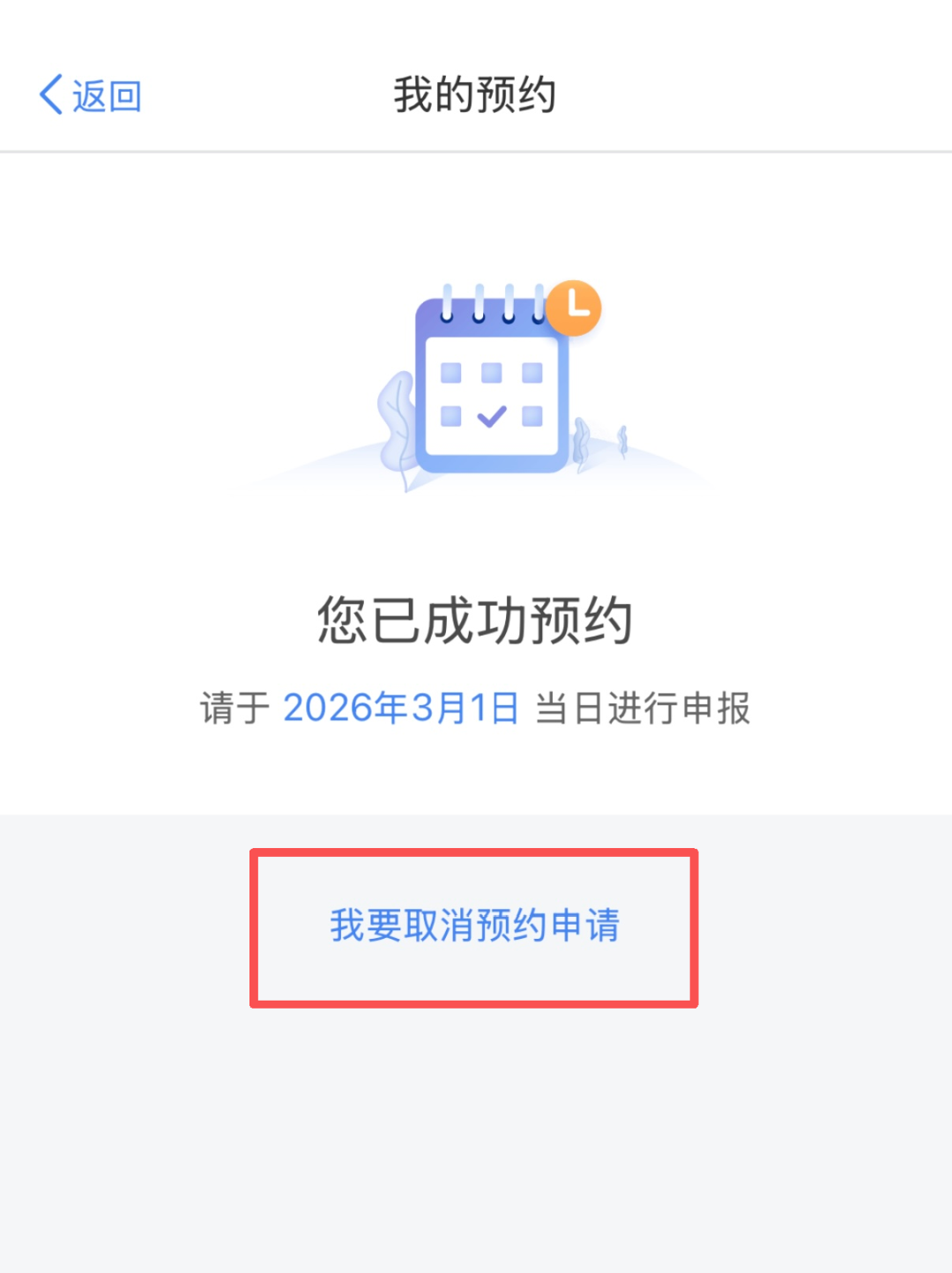Tap the orange clock badge on calendar

pyautogui.click(x=575, y=306)
